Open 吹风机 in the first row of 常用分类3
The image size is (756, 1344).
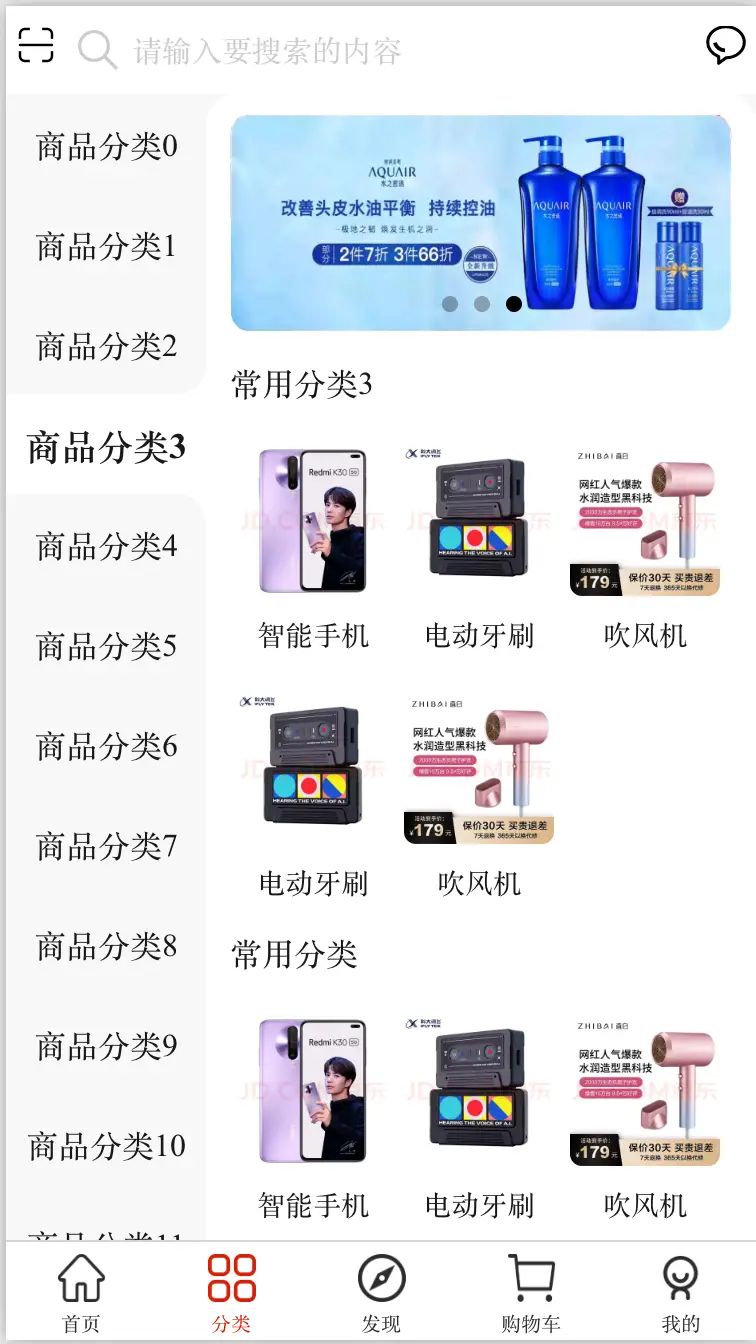click(x=645, y=548)
